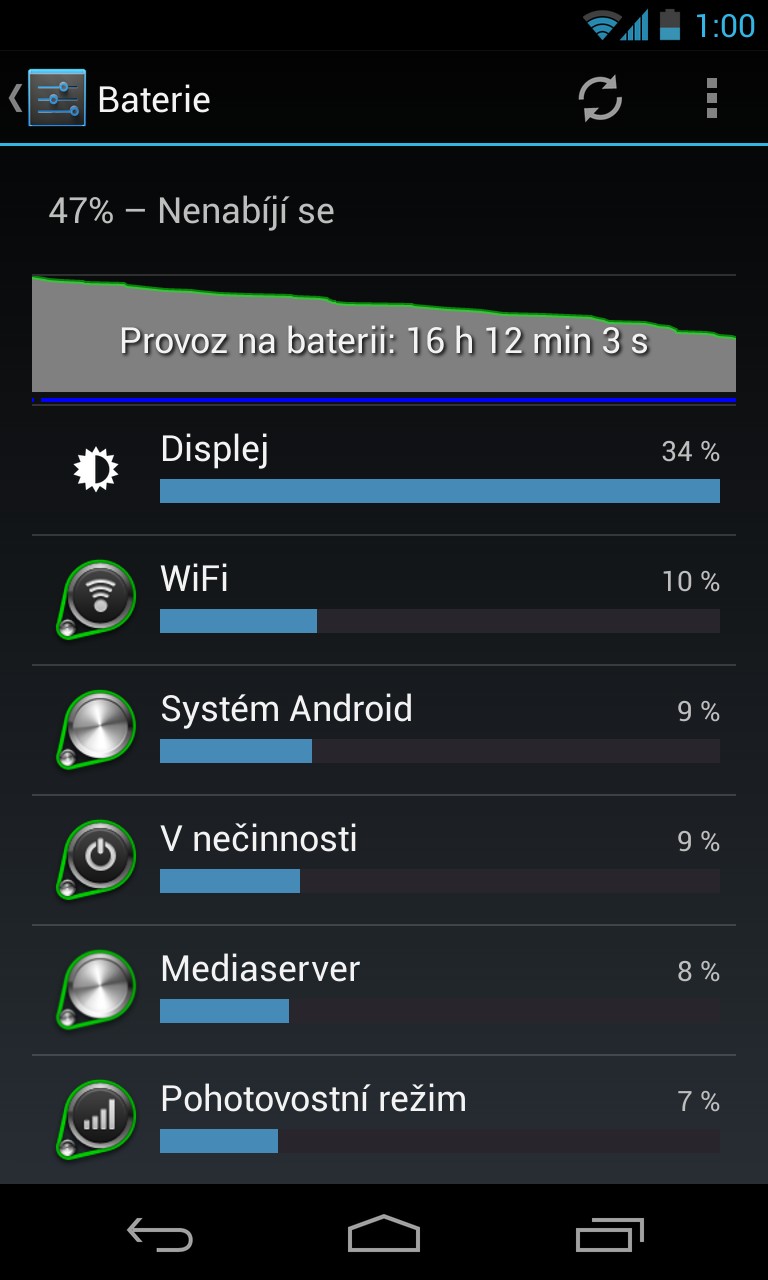Image resolution: width=768 pixels, height=1280 pixels.
Task: Open WiFi battery usage details
Action: coord(384,600)
